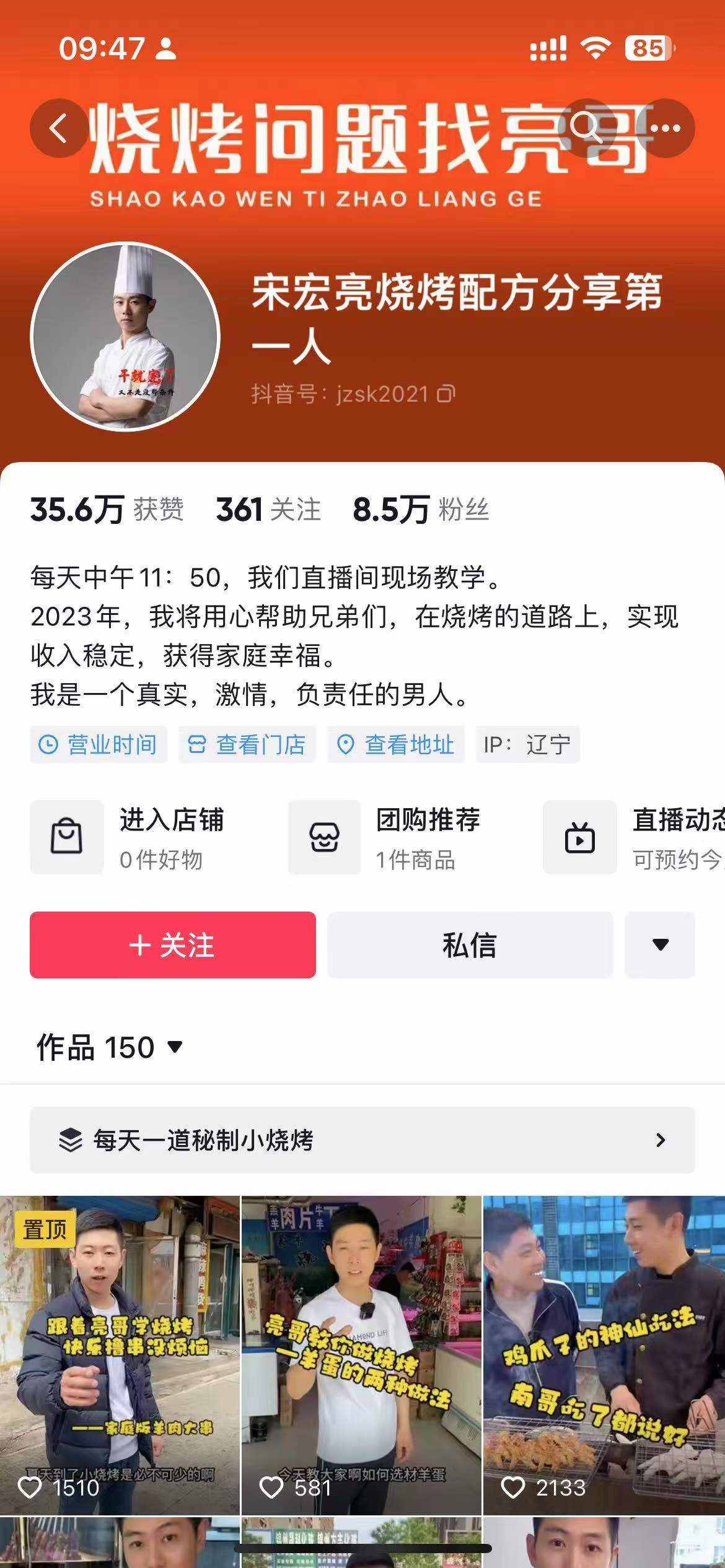The height and width of the screenshot is (1568, 725).
Task: Follow this account with the 关注 button
Action: 172,946
